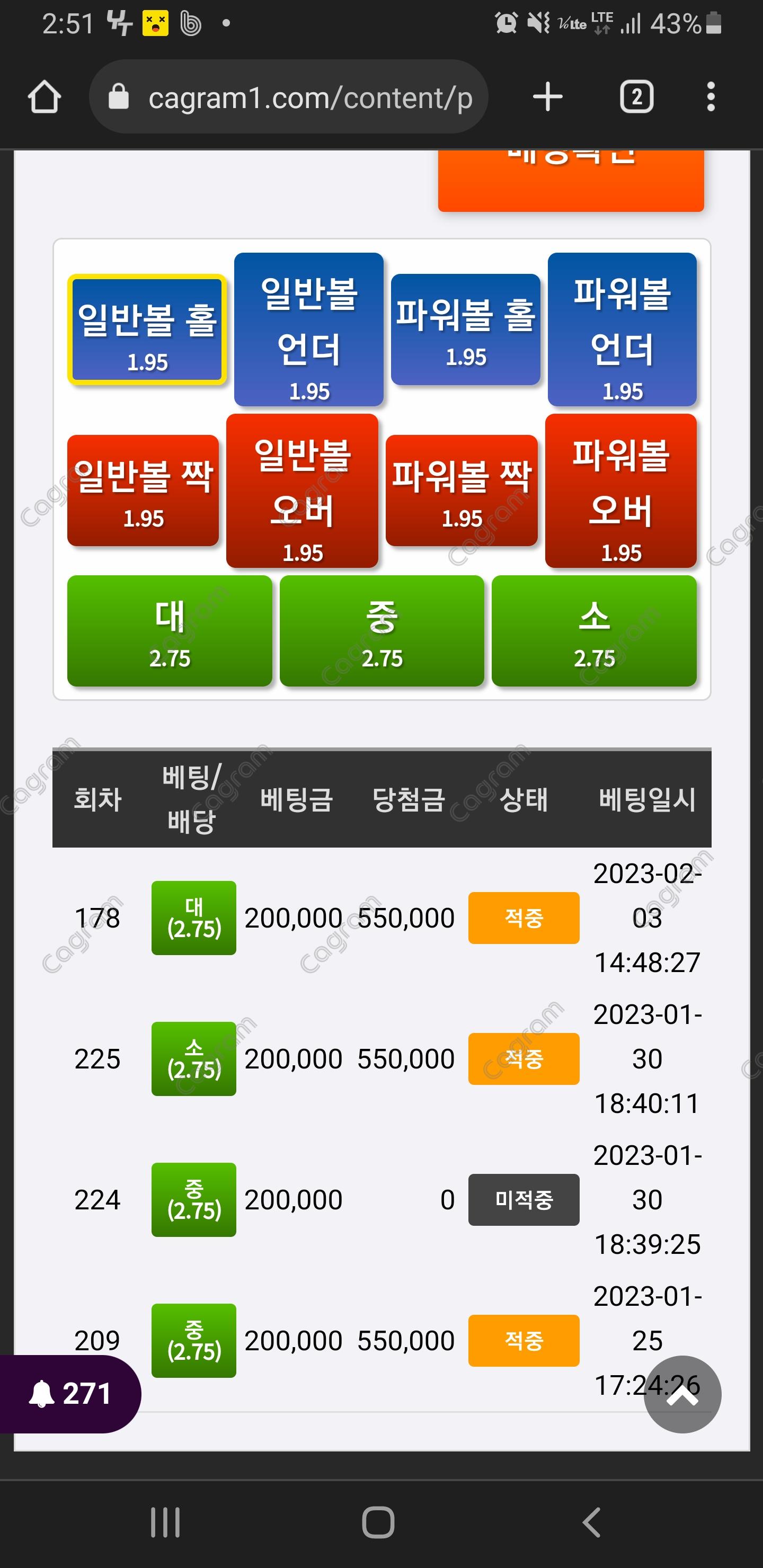Select the 파워볼 오버 1.95 bet
Image resolution: width=763 pixels, height=1568 pixels.
tap(620, 491)
